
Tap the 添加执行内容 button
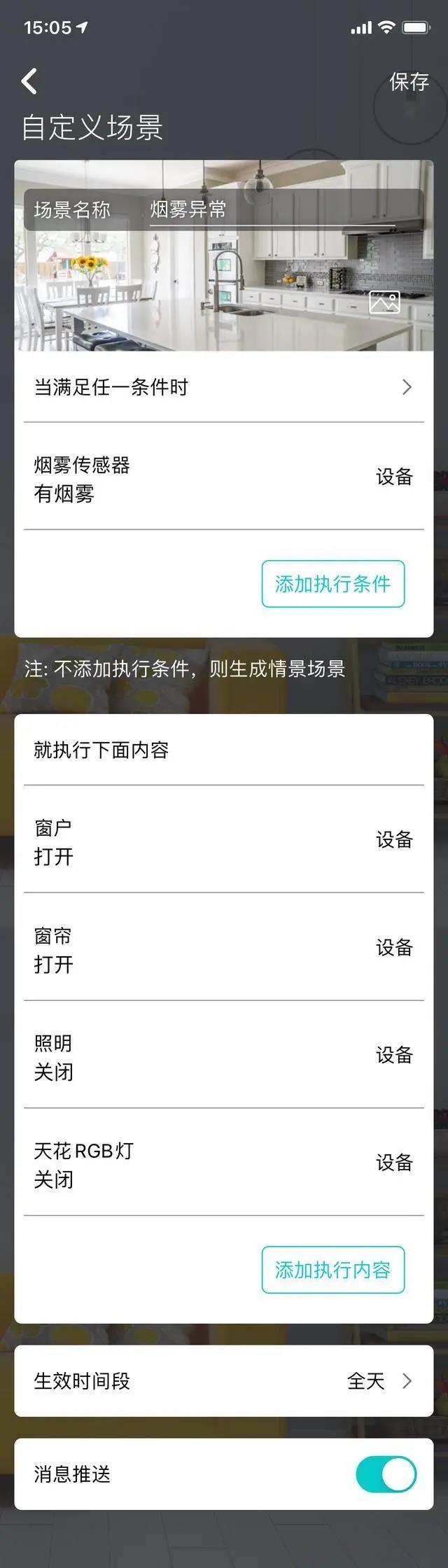(332, 1270)
